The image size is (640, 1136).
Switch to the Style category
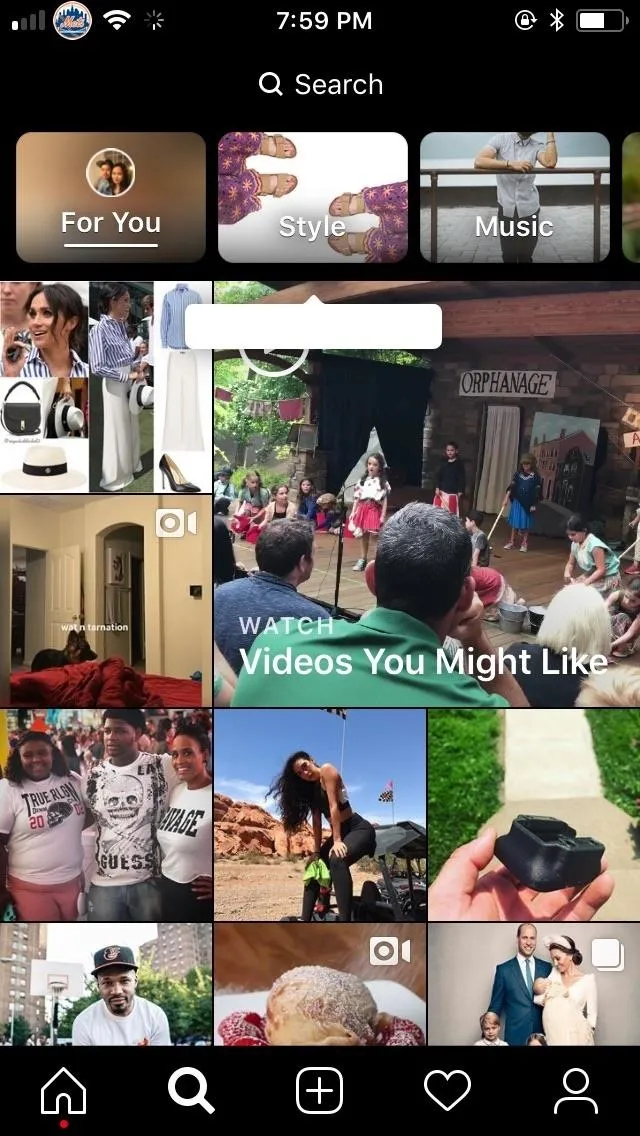click(312, 197)
